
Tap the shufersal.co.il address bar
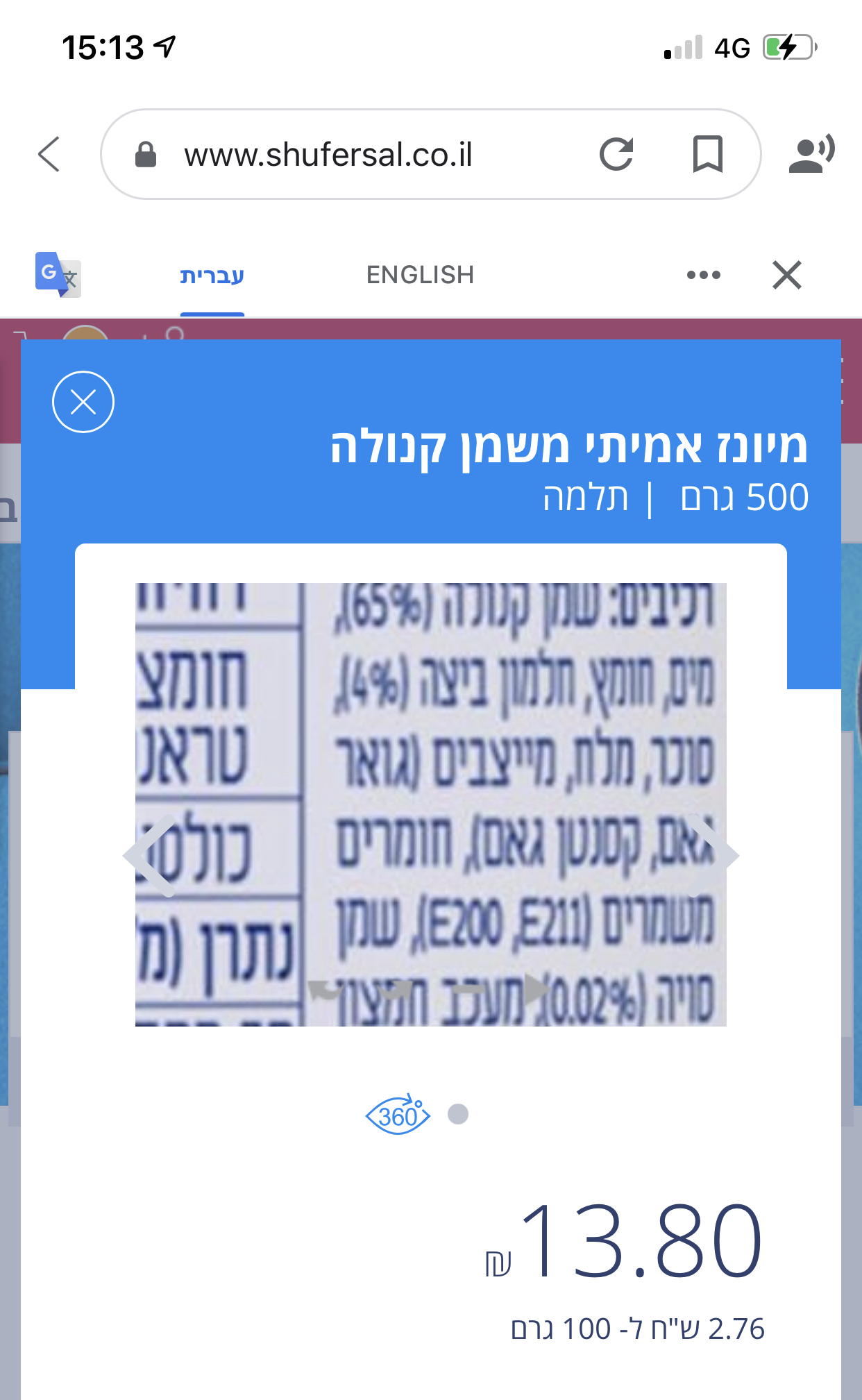[328, 154]
